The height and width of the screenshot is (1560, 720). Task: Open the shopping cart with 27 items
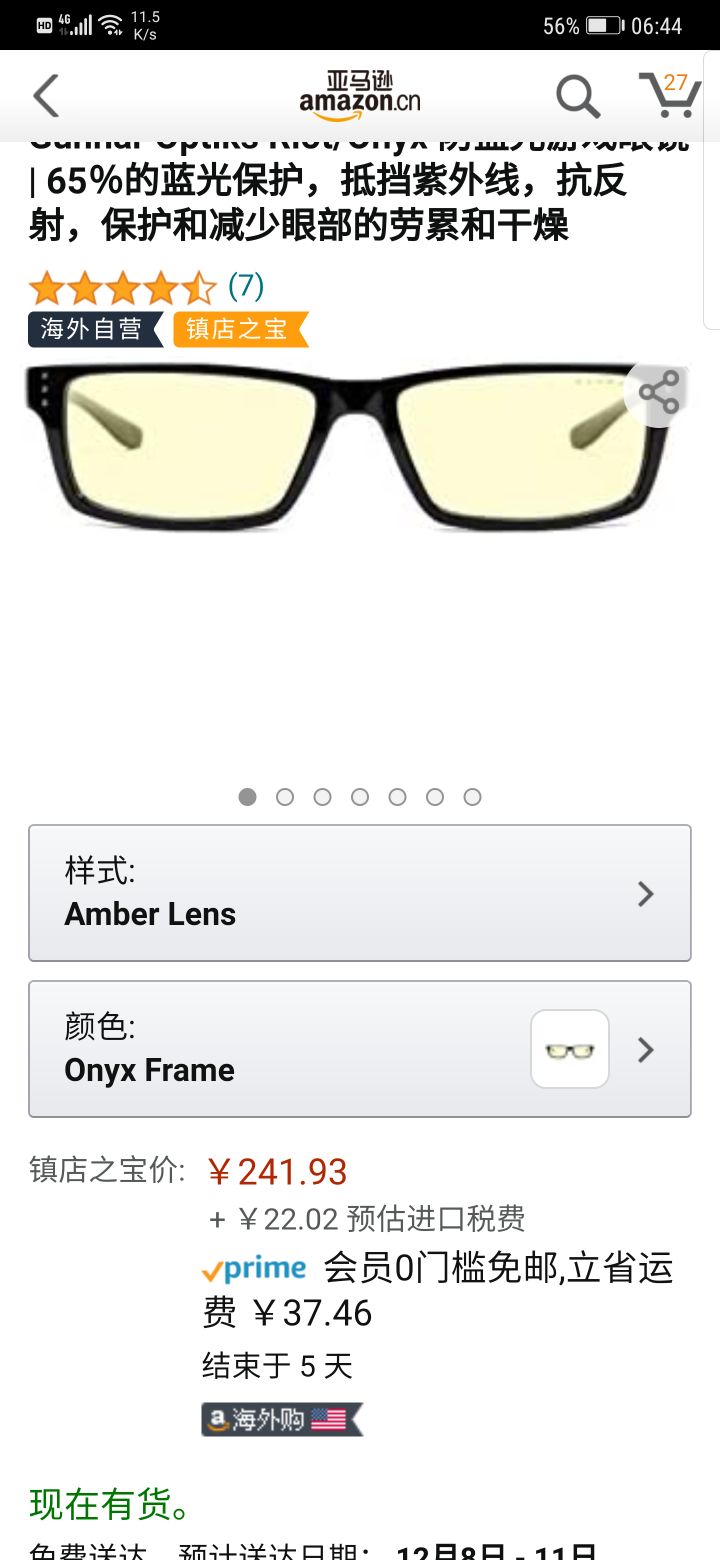point(669,95)
